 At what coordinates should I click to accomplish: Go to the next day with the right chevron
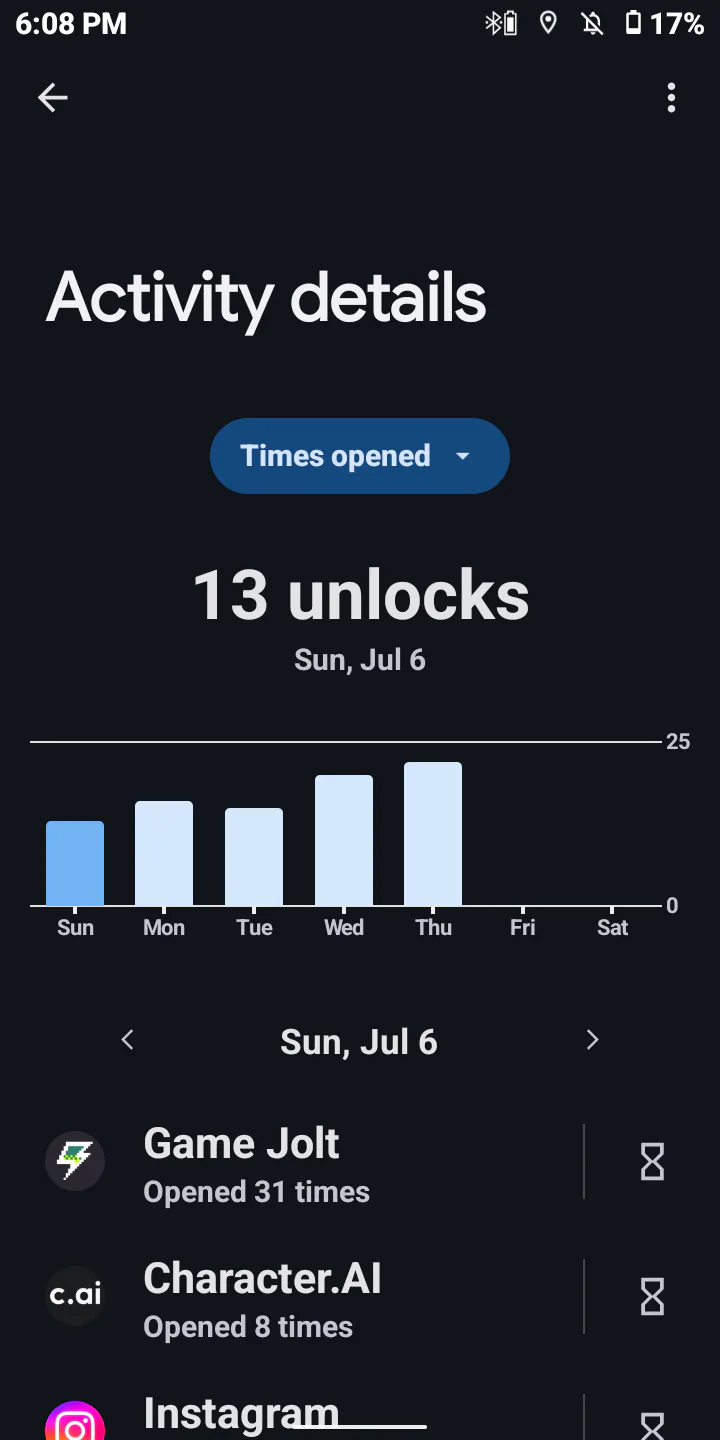[x=592, y=1040]
